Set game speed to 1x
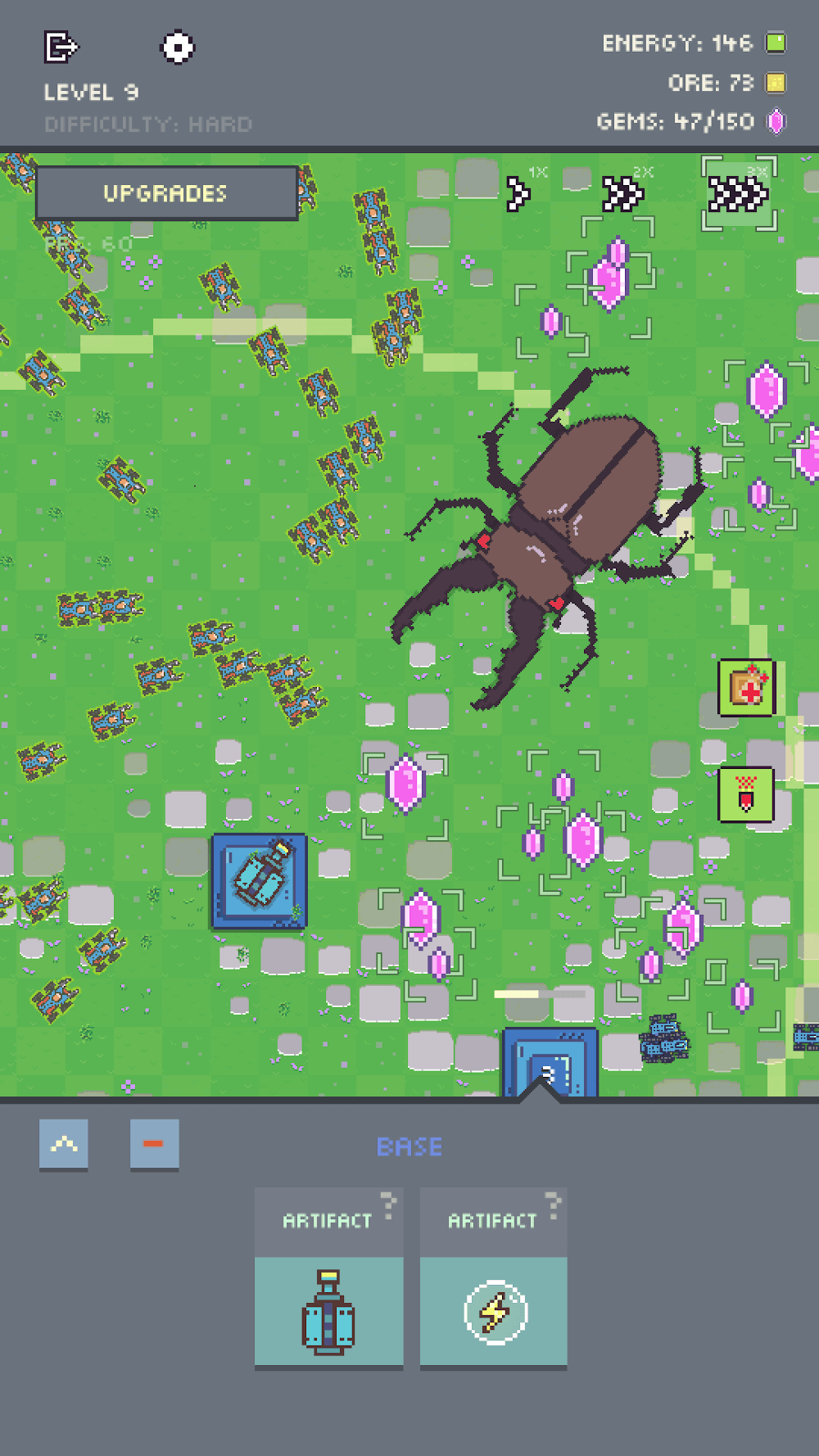The width and height of the screenshot is (819, 1456). tap(518, 194)
